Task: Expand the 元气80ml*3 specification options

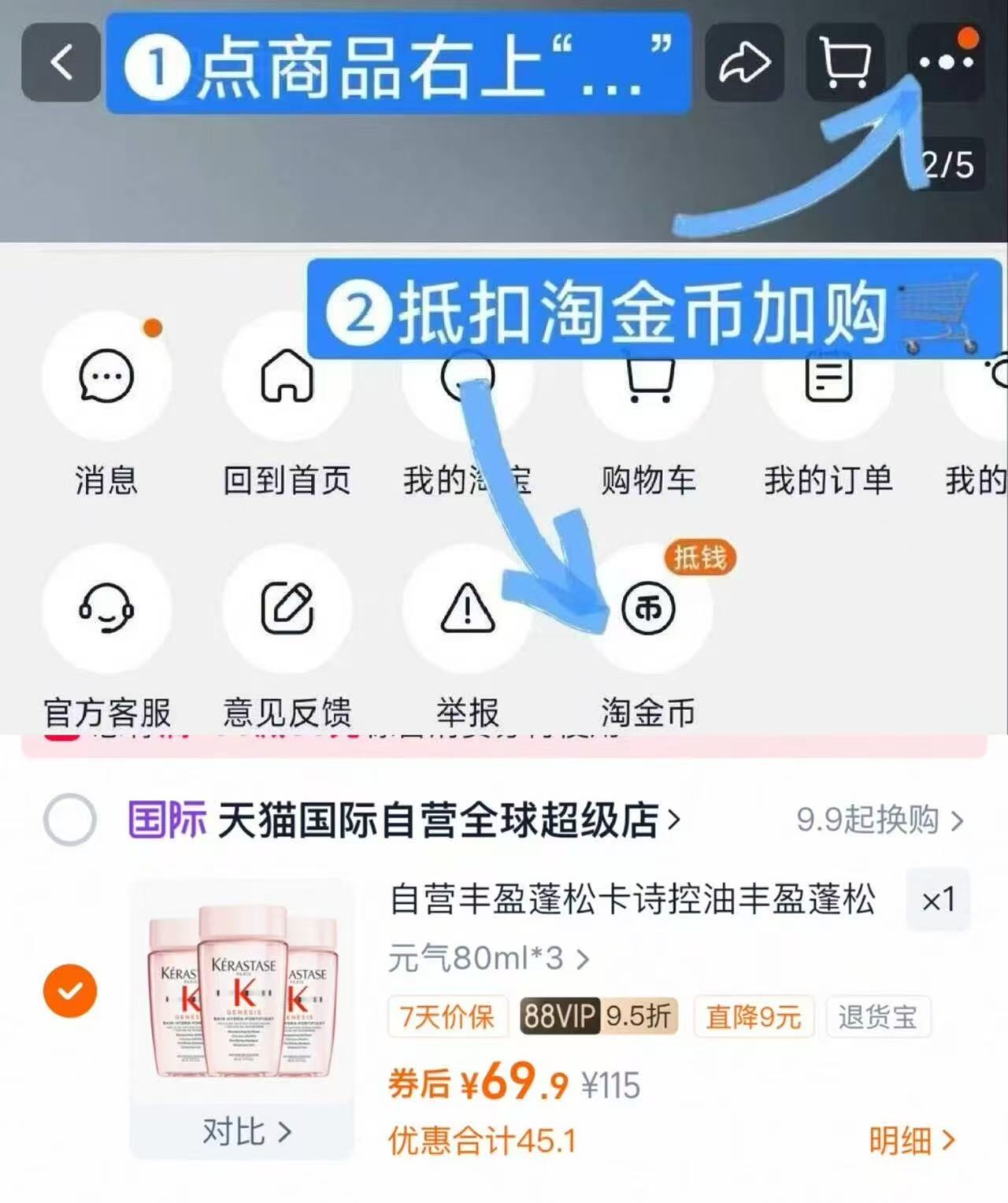Action: pos(487,959)
